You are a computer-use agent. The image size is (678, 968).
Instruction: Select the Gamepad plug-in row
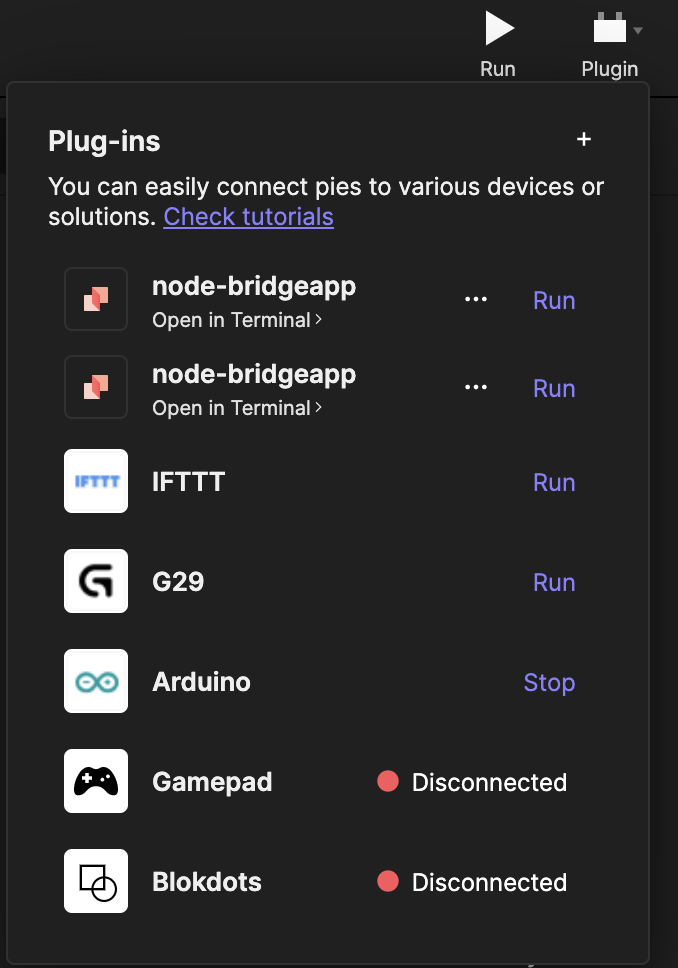click(212, 782)
